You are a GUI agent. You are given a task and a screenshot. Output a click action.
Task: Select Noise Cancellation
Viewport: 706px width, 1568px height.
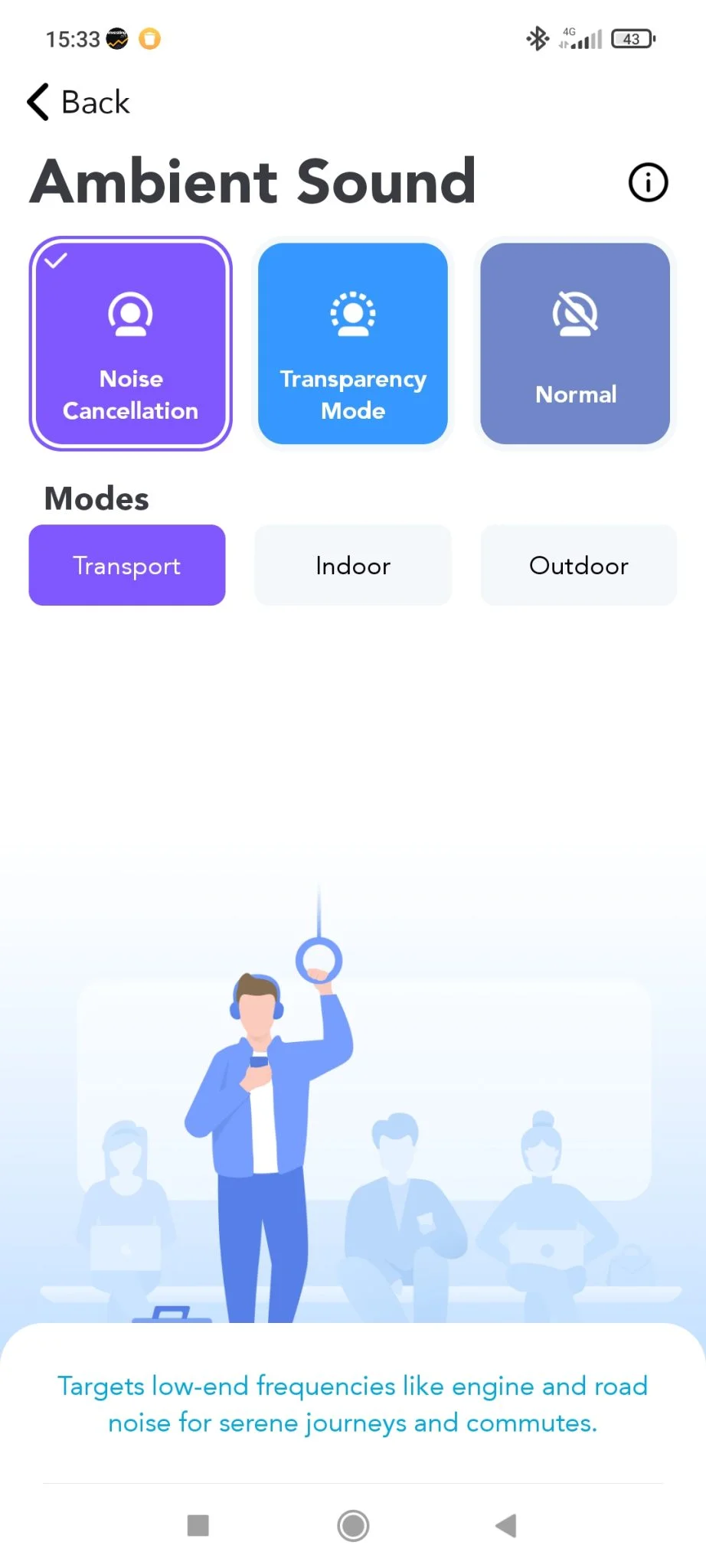tap(130, 344)
